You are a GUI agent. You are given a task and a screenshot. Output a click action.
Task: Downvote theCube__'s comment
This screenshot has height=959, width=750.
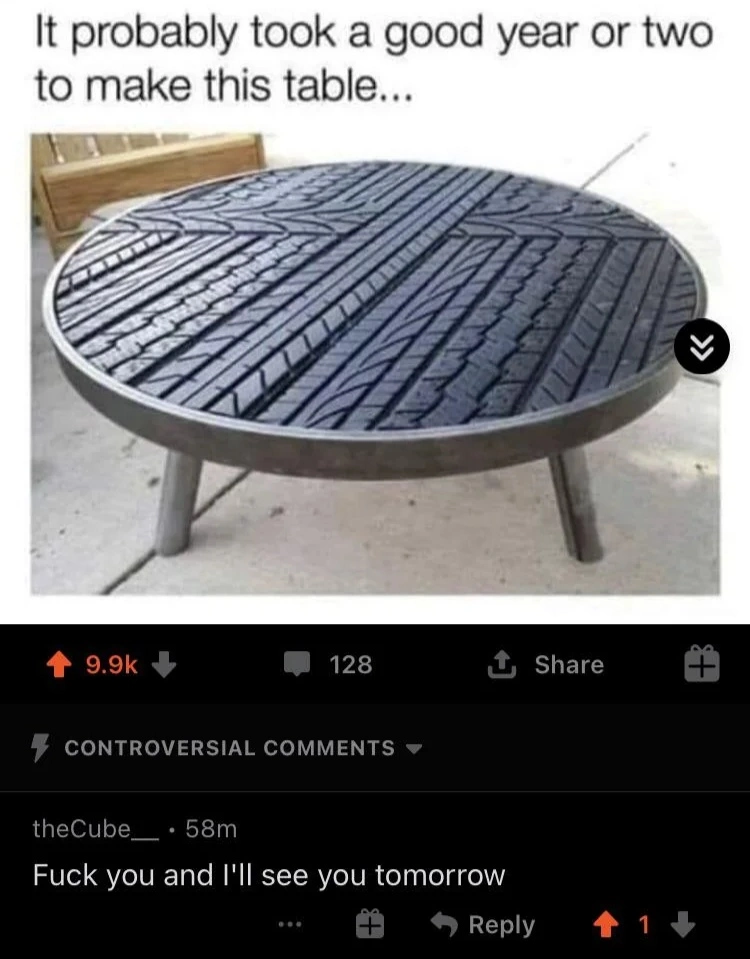tap(682, 926)
